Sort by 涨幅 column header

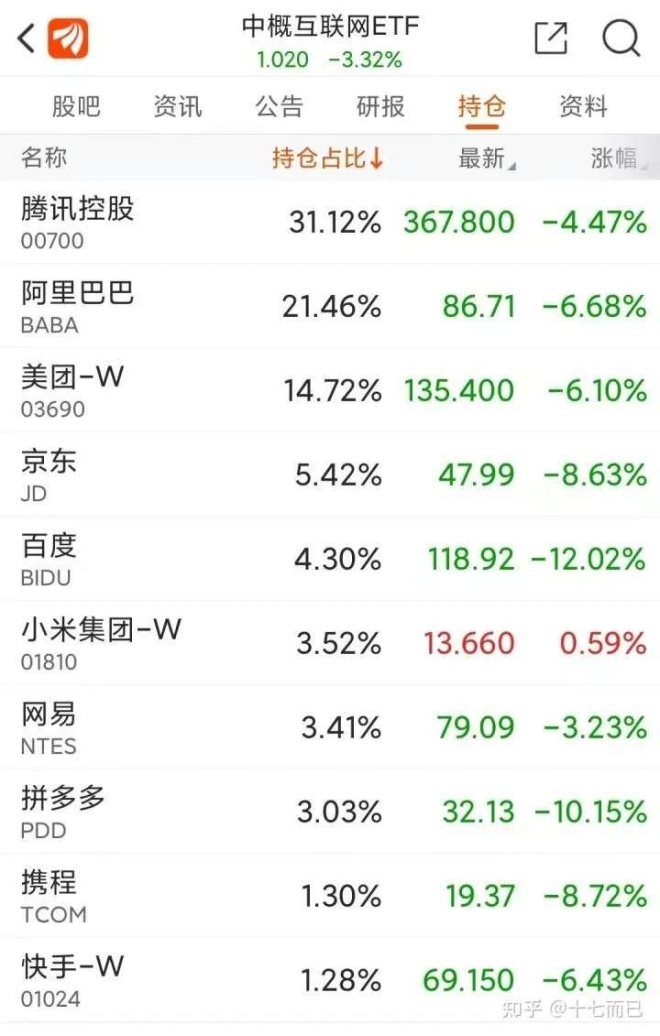pyautogui.click(x=615, y=158)
